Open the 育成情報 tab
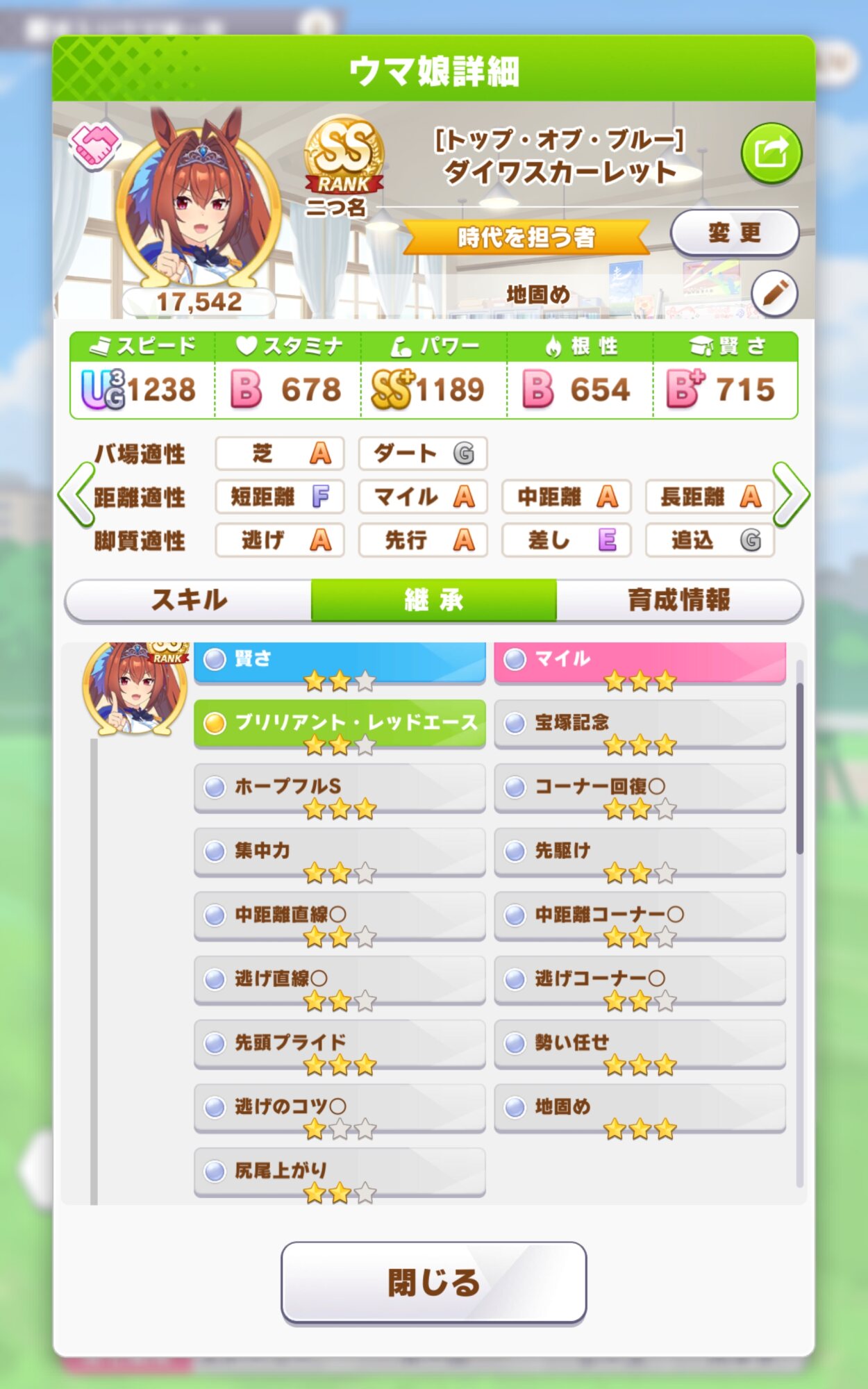868x1389 pixels. [x=679, y=600]
